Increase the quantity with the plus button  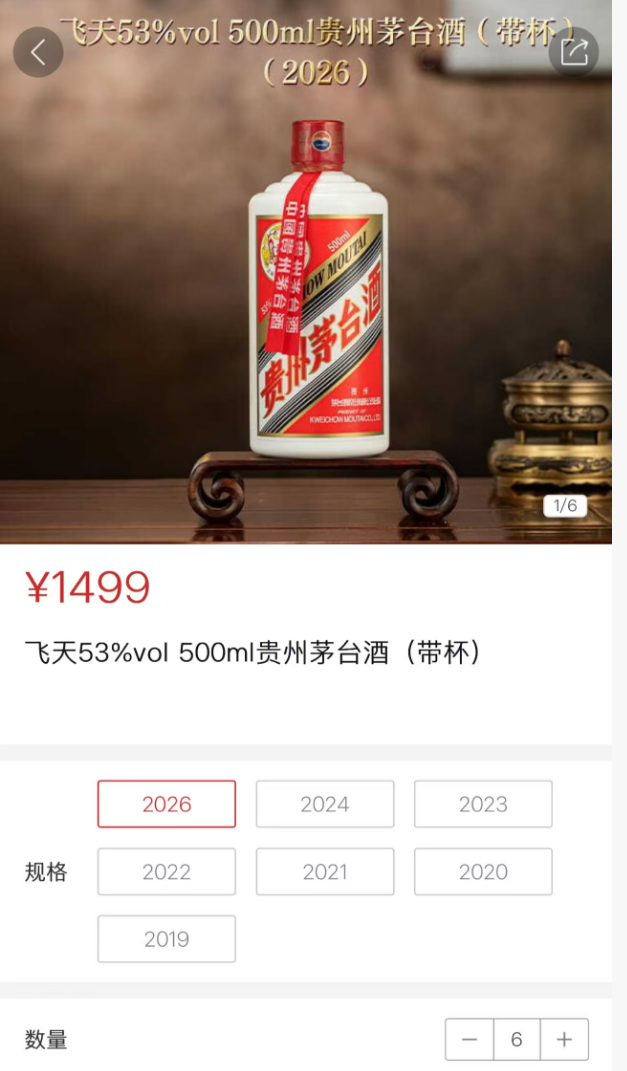[x=564, y=1040]
